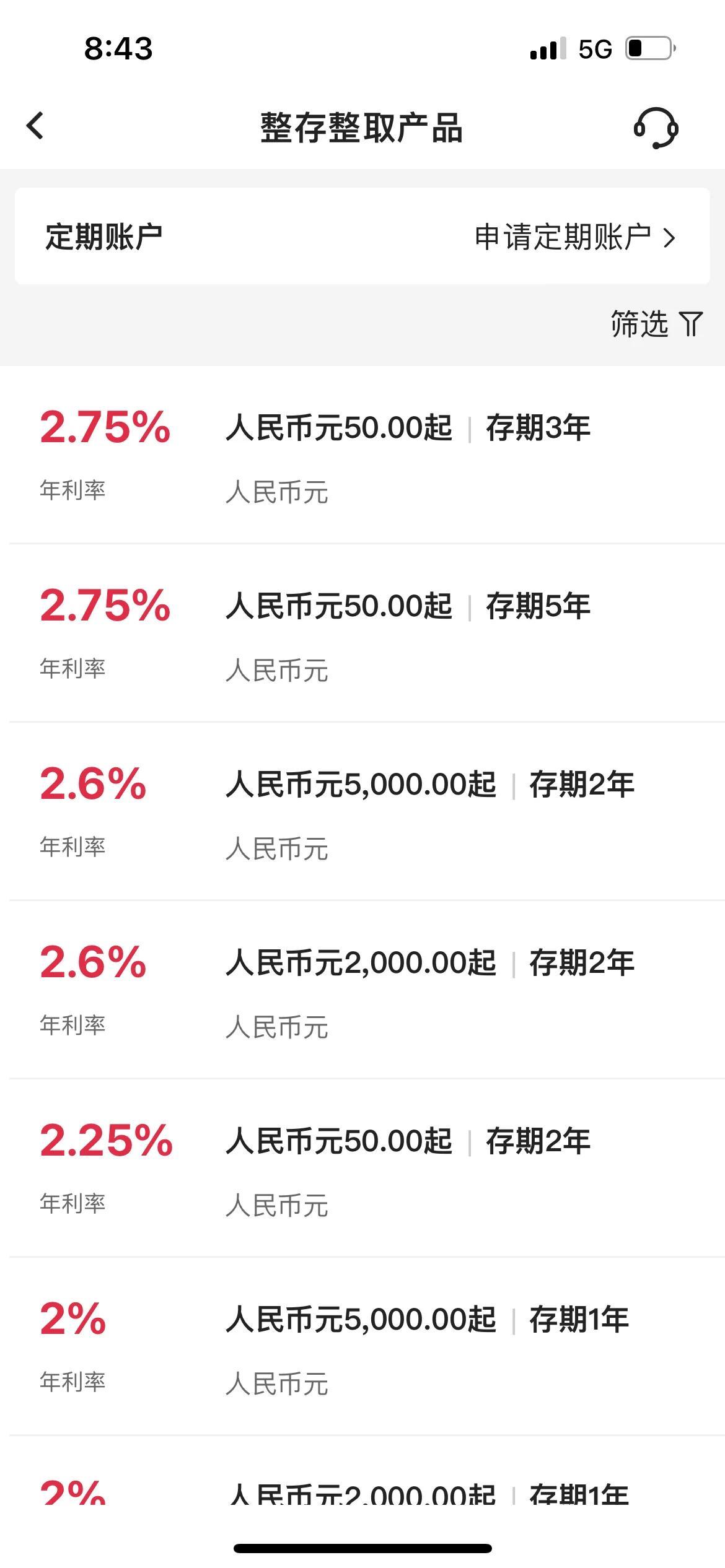Choose 2.25% product with 存期2年

pos(362,1168)
